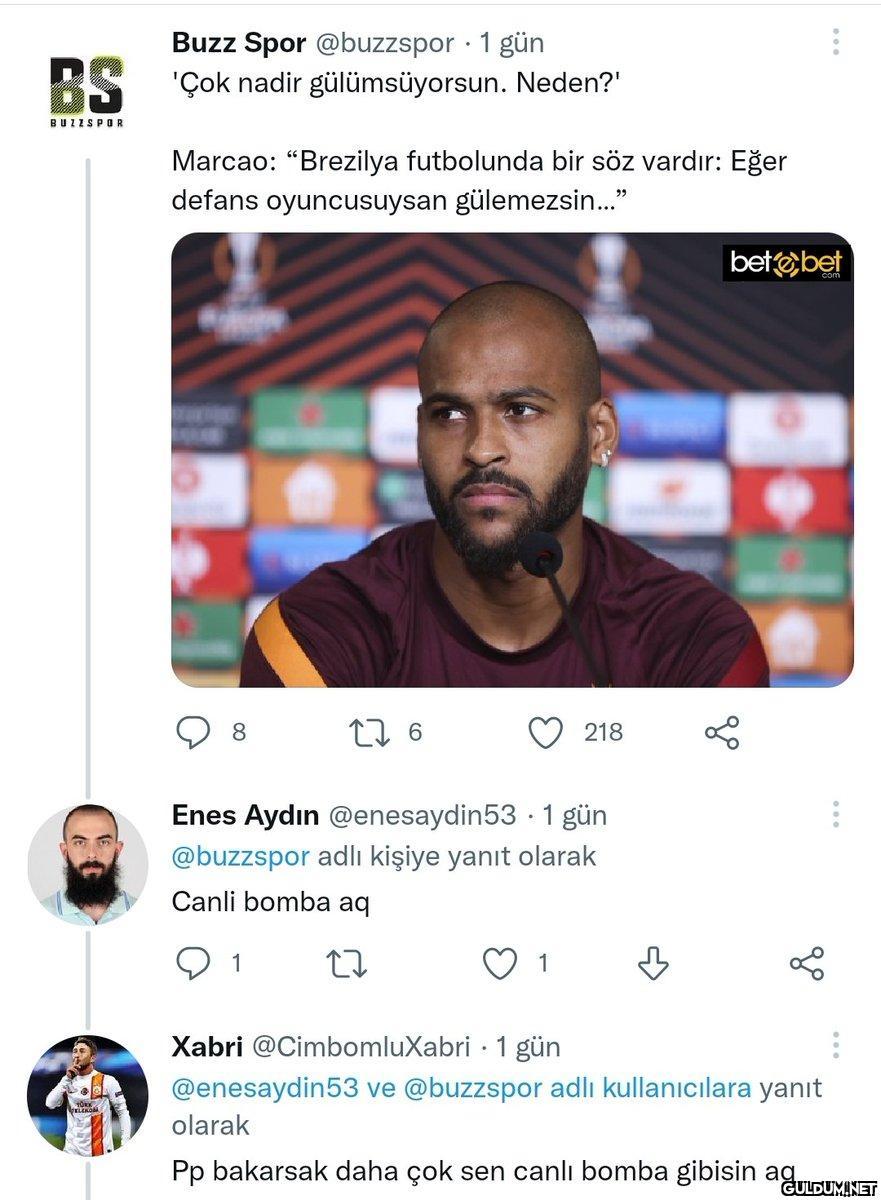Open Xabri's profile picture

tap(87, 1096)
